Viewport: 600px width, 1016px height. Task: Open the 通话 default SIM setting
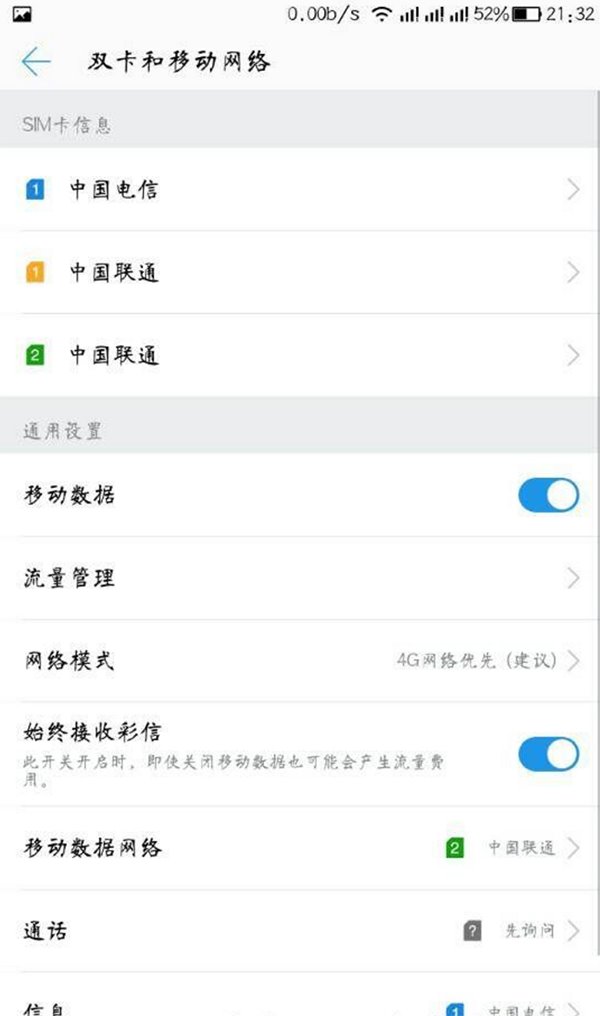point(300,931)
